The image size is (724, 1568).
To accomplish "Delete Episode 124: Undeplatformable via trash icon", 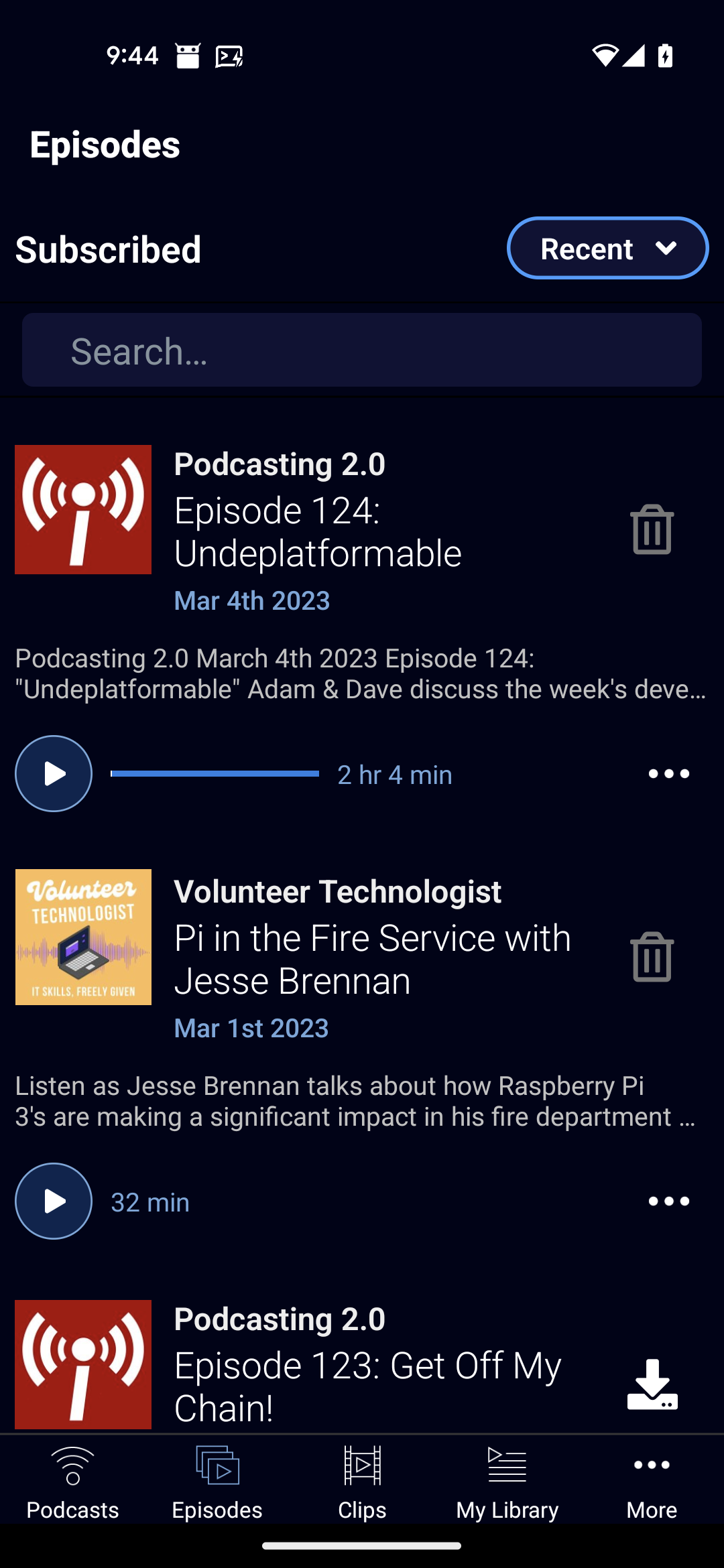I will point(651,529).
